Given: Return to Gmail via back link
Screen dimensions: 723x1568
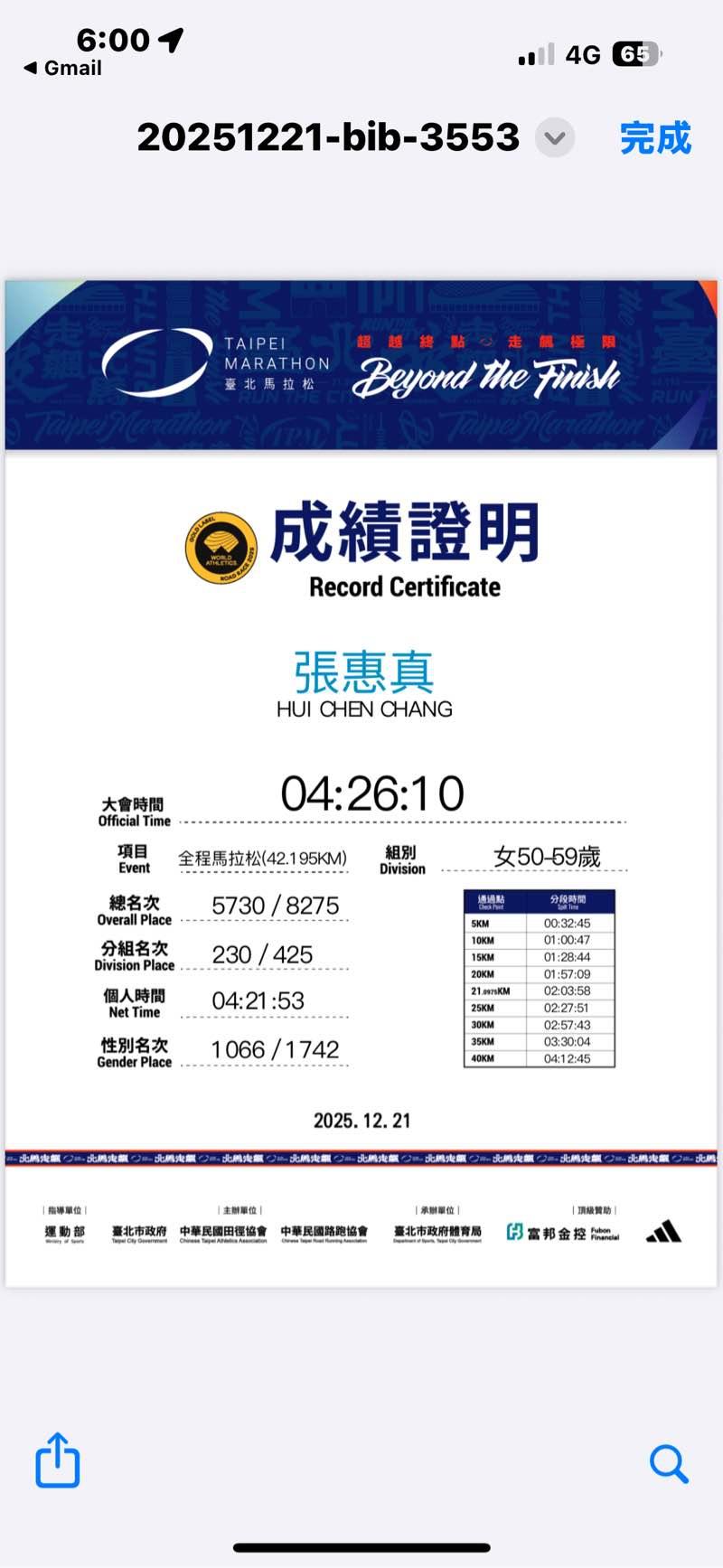Looking at the screenshot, I should tap(63, 68).
